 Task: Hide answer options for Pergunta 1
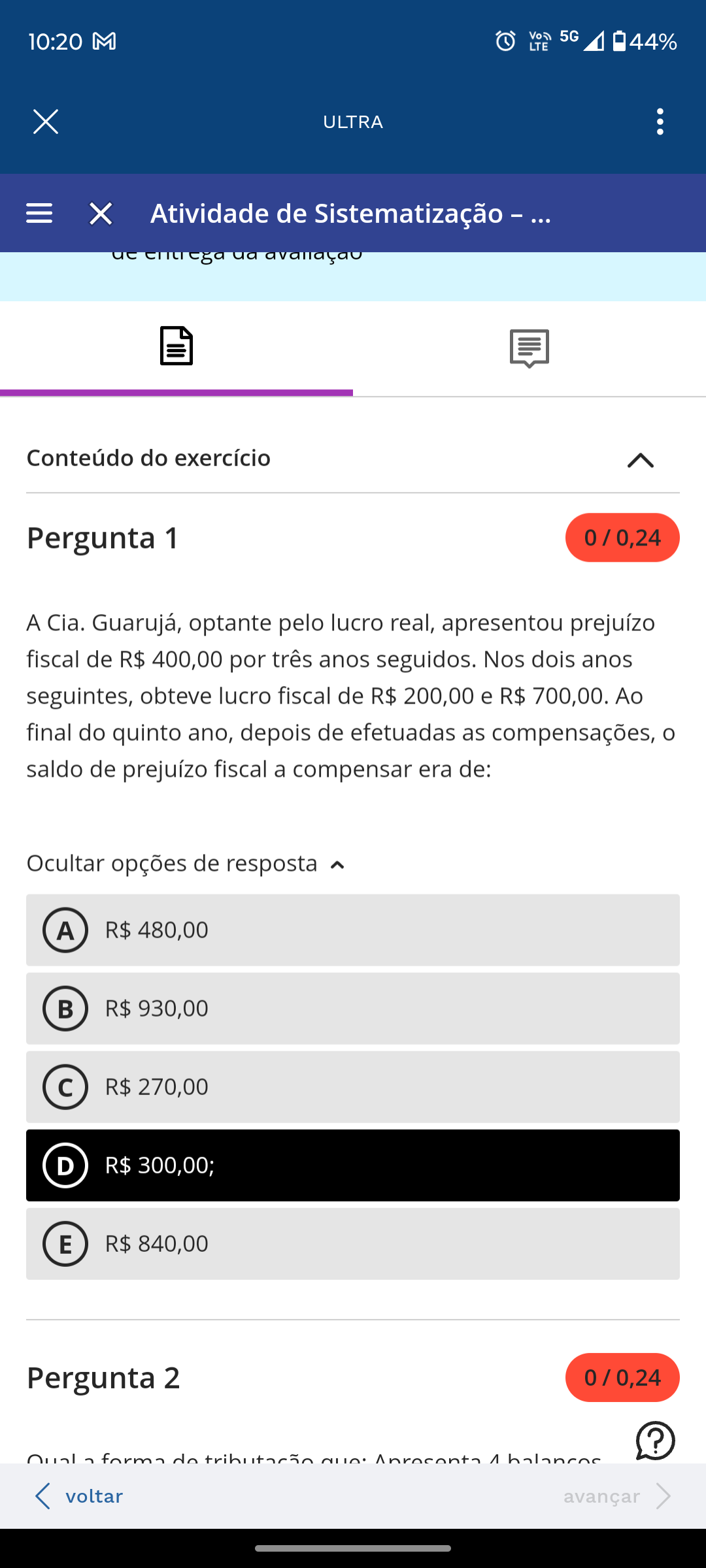(186, 864)
